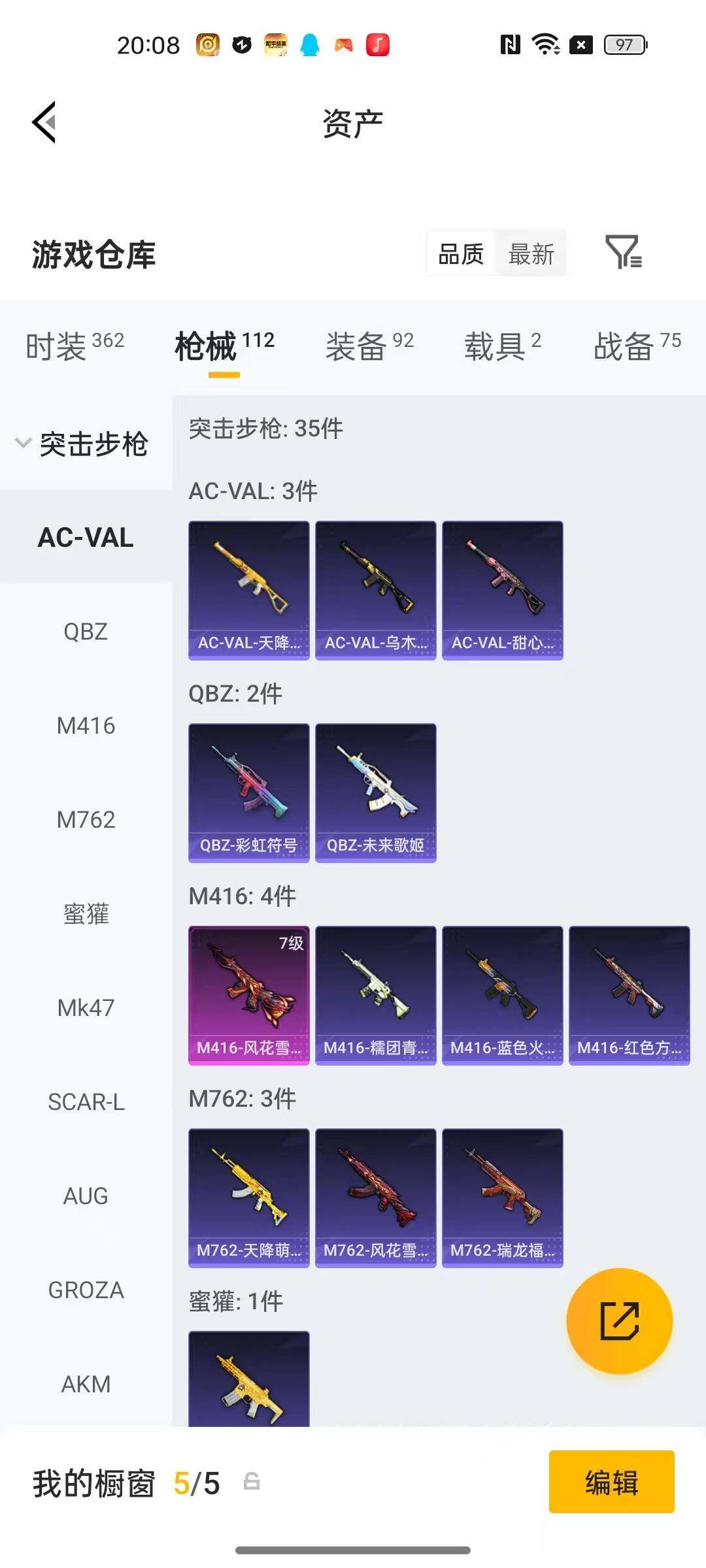This screenshot has height=1568, width=706.
Task: Choose GROZA from the side list
Action: [x=86, y=1290]
